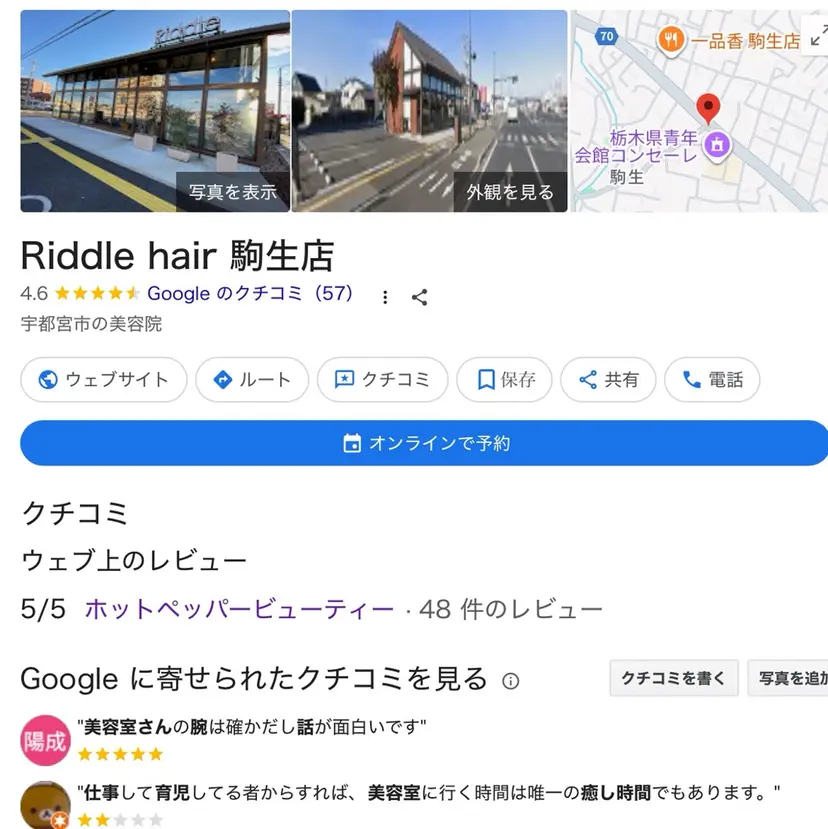The image size is (828, 829).
Task: Share the listing via 共有
Action: pos(608,380)
